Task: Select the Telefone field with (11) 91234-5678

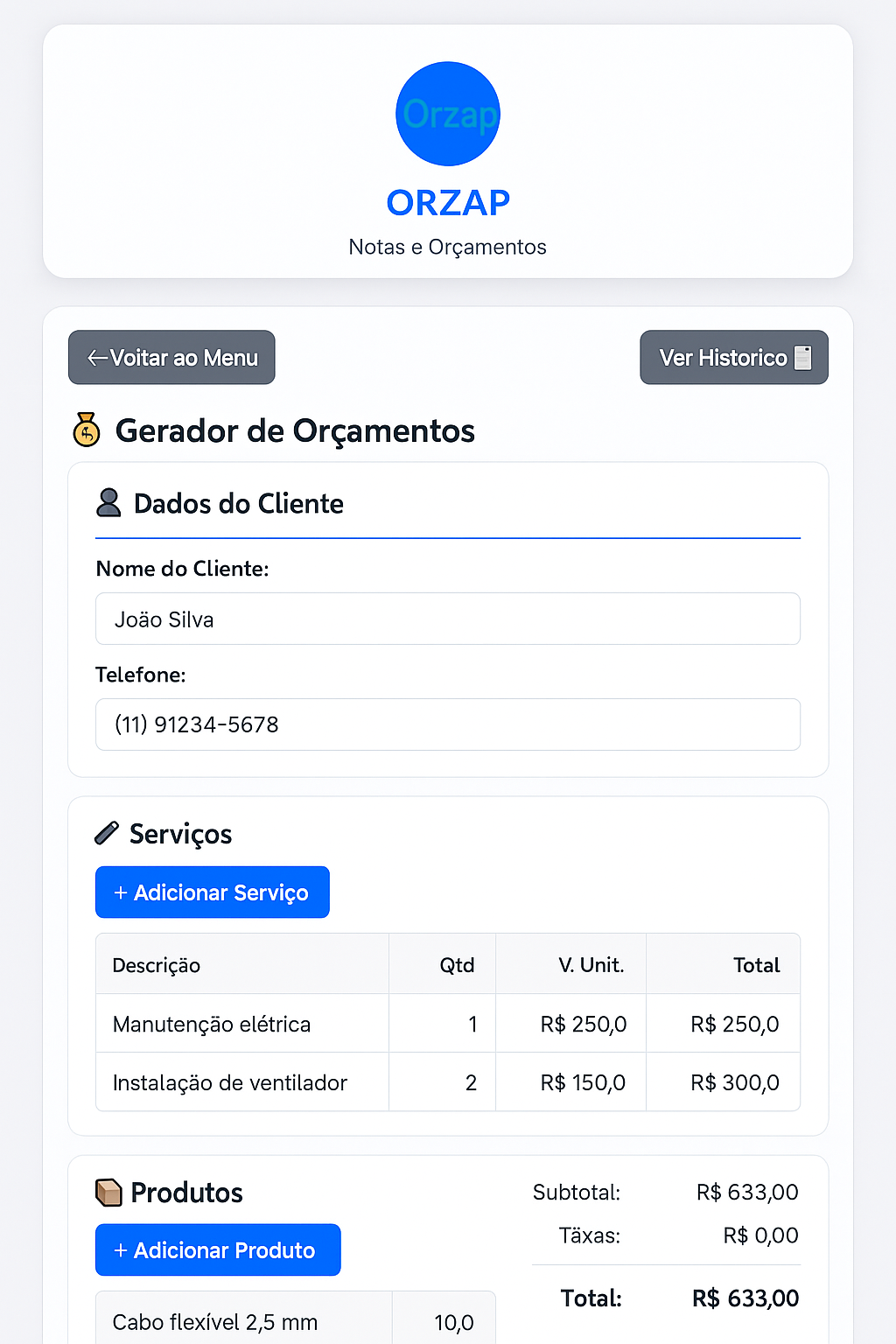Action: (x=447, y=724)
